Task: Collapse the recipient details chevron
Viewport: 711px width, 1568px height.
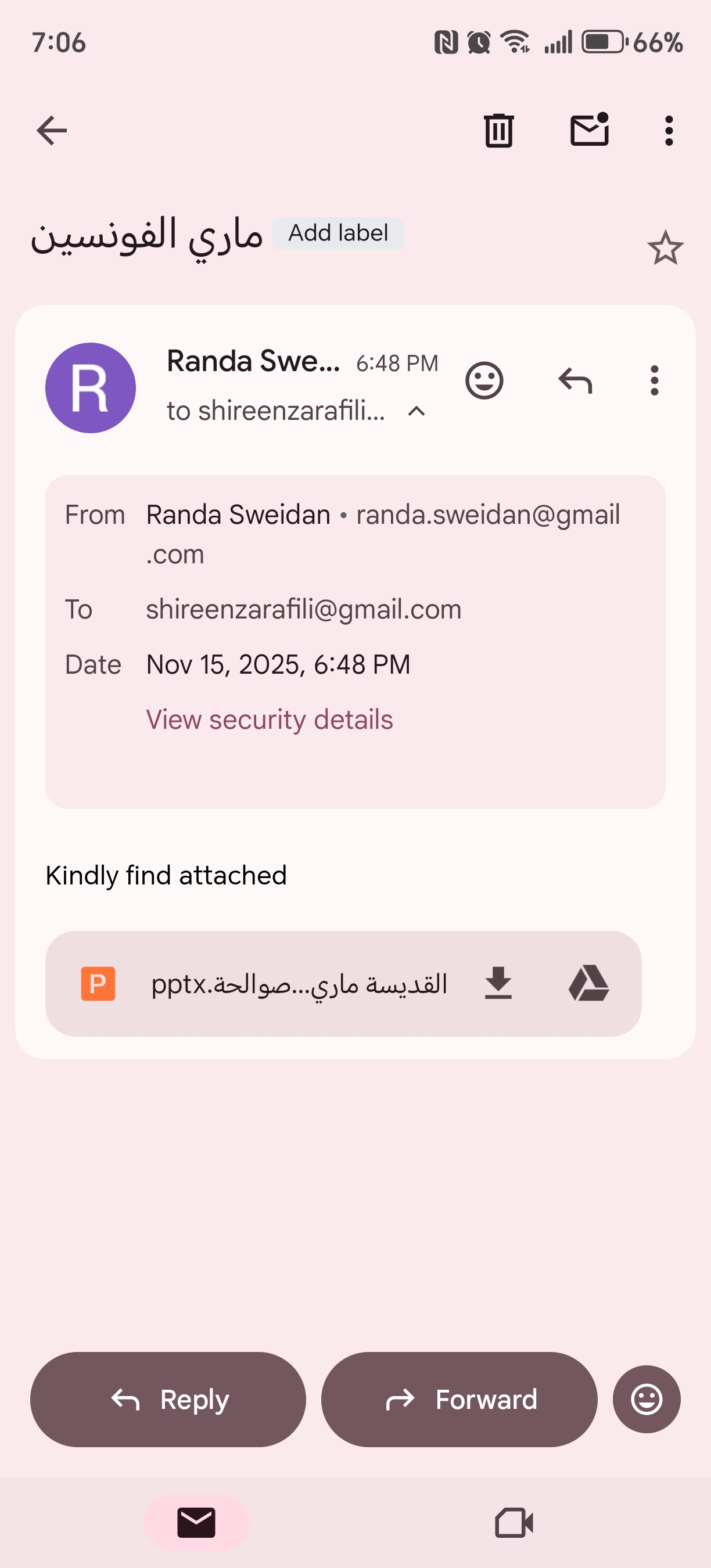Action: [416, 412]
